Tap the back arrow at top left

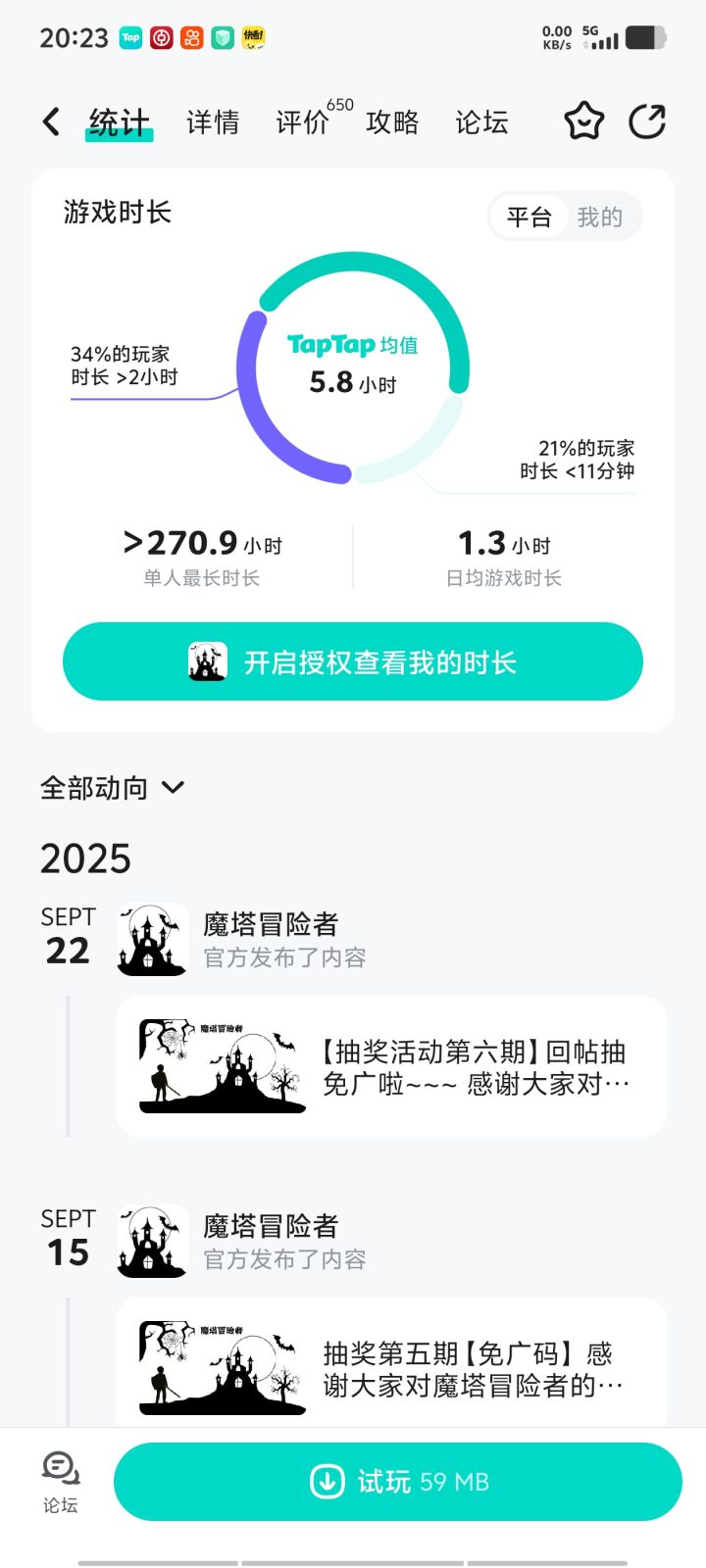coord(50,121)
